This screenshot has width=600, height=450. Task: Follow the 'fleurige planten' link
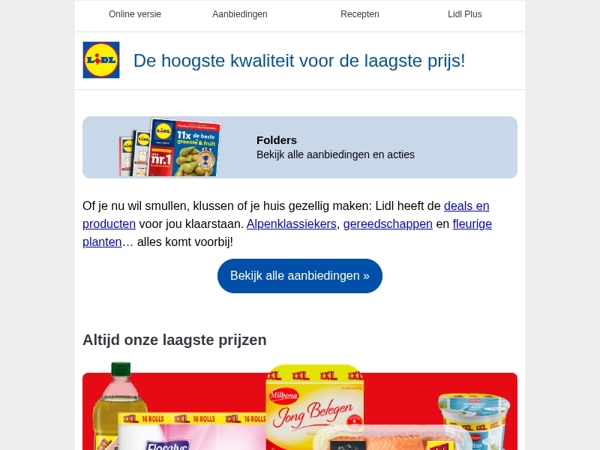(472, 224)
